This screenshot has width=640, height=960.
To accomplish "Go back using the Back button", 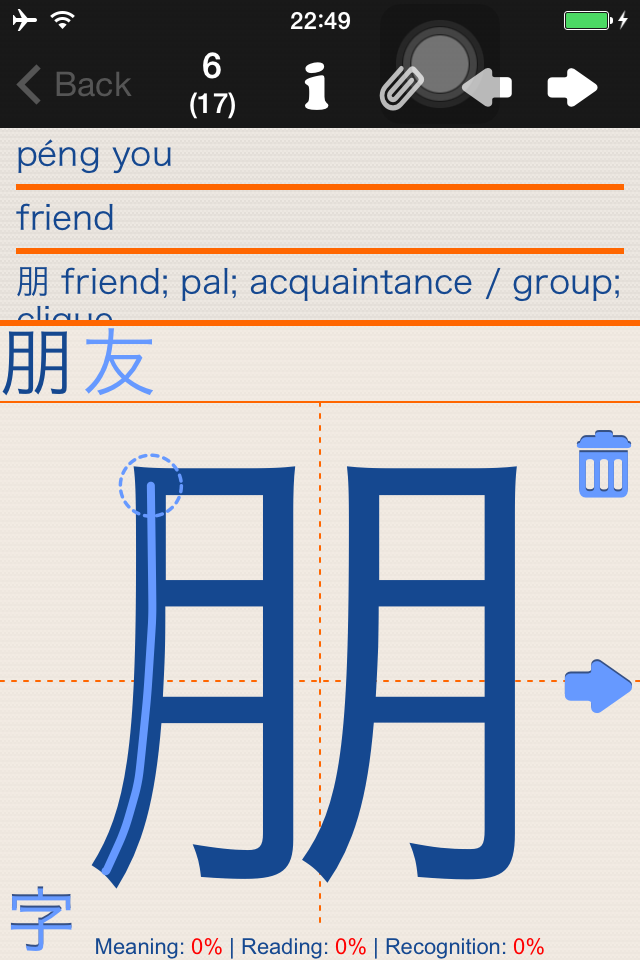I will 74,86.
